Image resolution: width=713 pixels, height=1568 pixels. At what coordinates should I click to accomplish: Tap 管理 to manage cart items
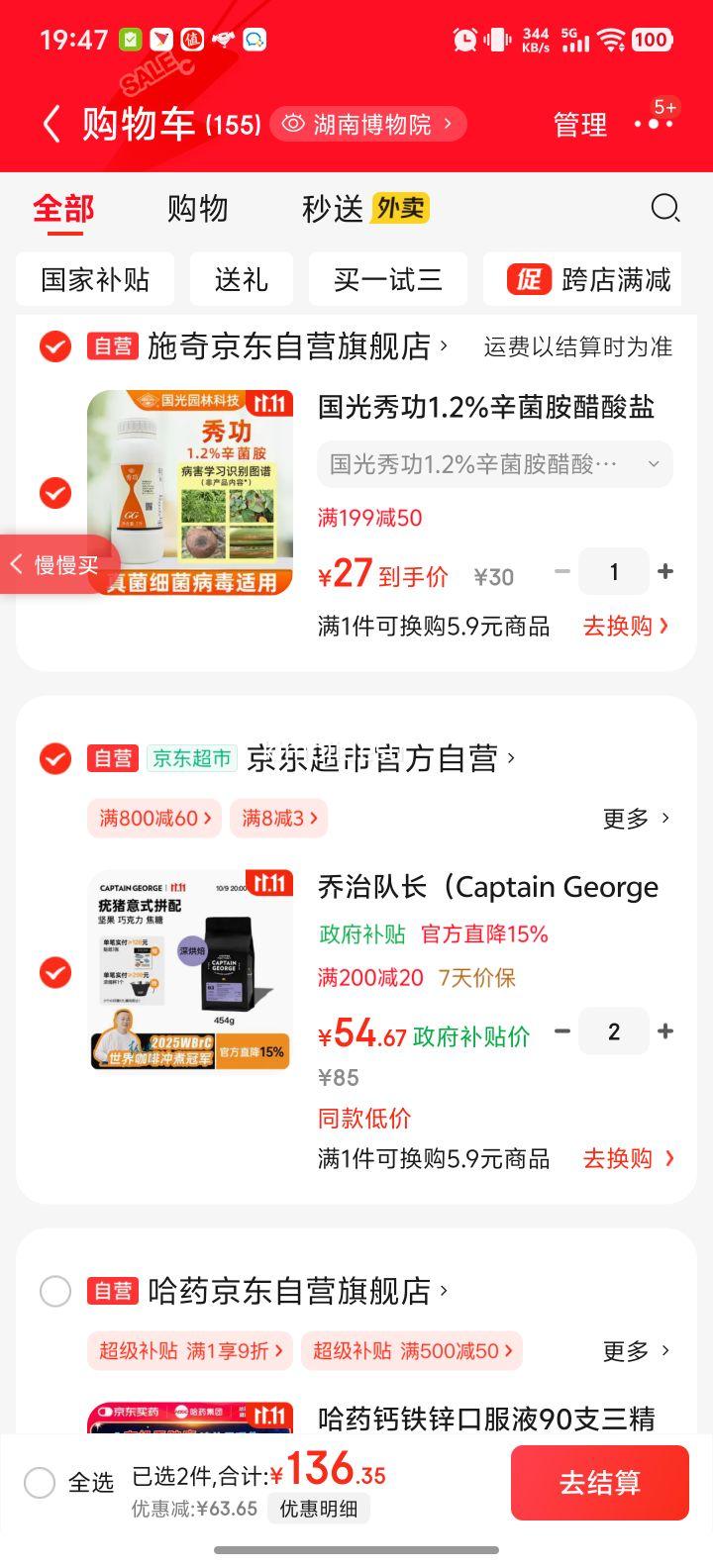click(579, 125)
